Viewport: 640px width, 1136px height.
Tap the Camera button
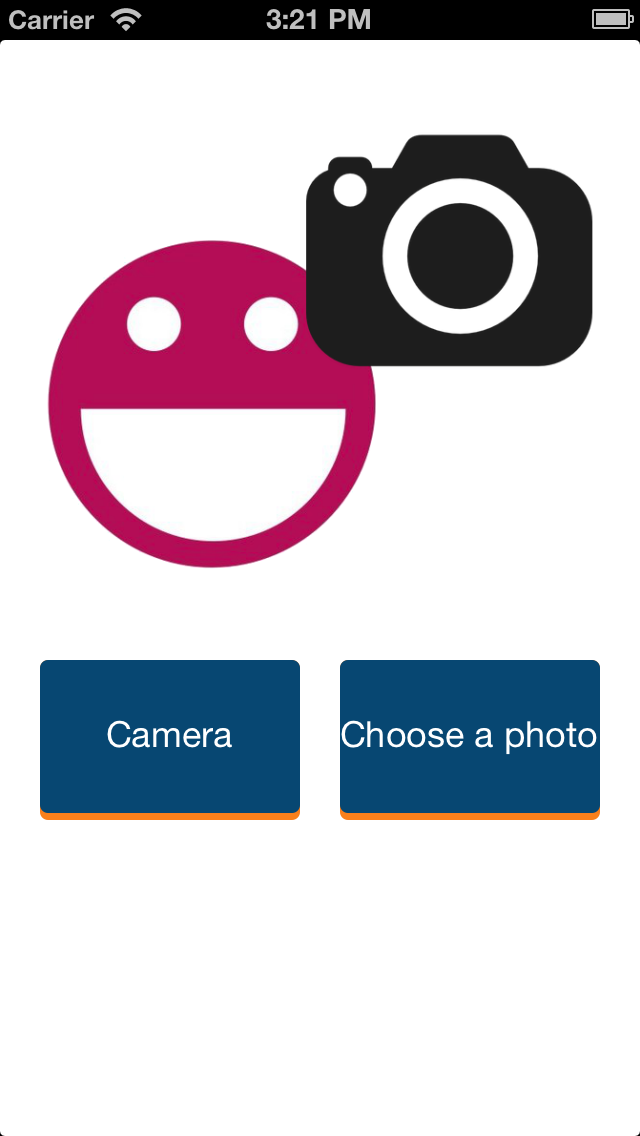tap(170, 739)
